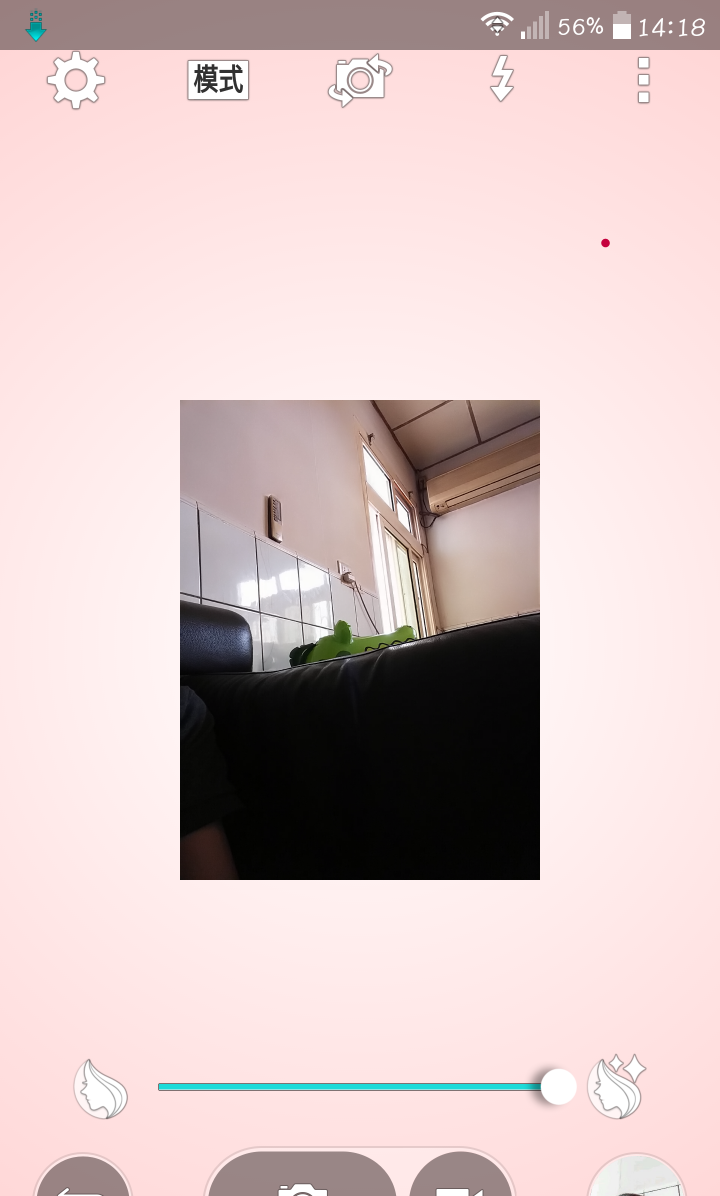Set beautification to minimum face icon

coord(101,1089)
